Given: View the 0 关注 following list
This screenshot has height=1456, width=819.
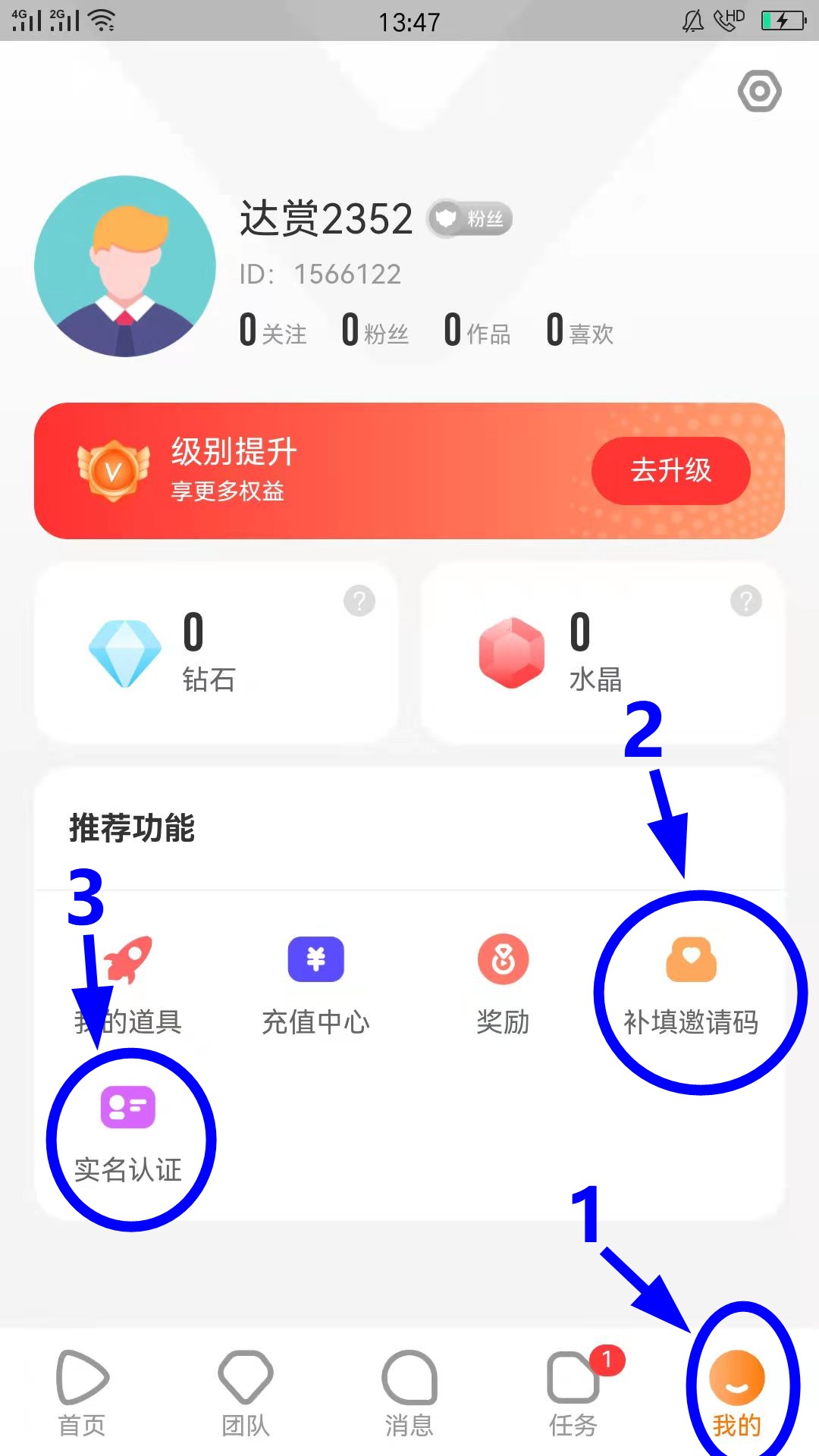Looking at the screenshot, I should [273, 331].
